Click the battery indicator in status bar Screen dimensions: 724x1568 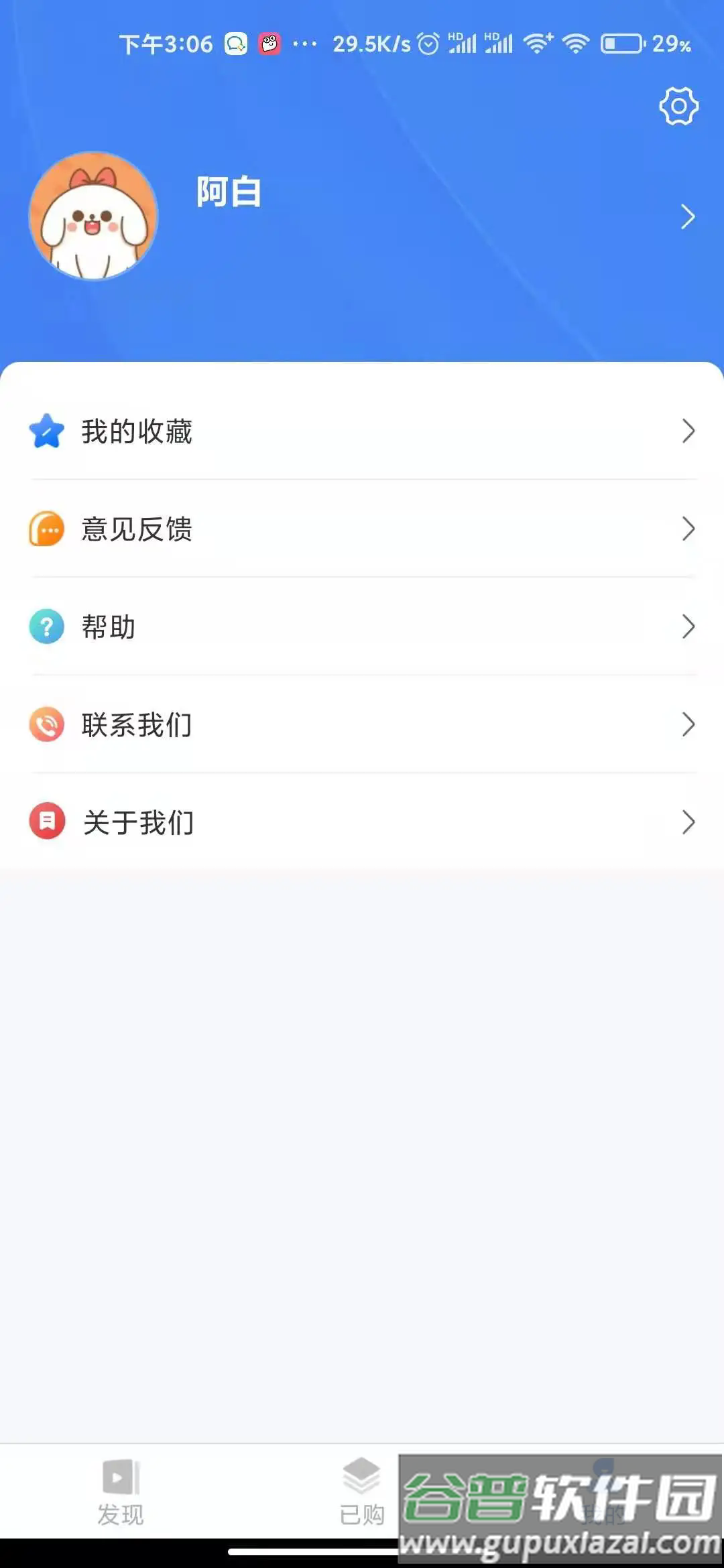point(619,43)
